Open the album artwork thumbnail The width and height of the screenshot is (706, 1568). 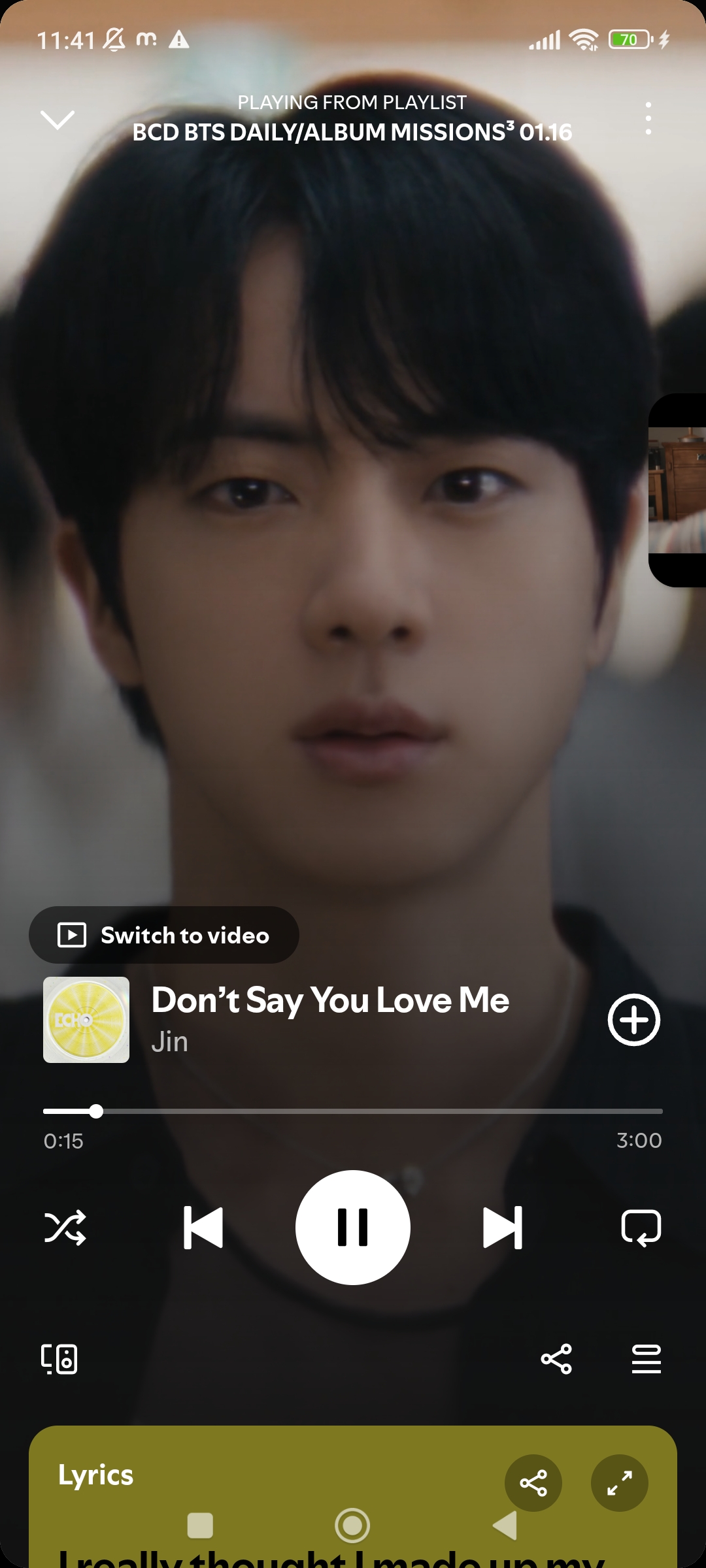pos(86,1021)
